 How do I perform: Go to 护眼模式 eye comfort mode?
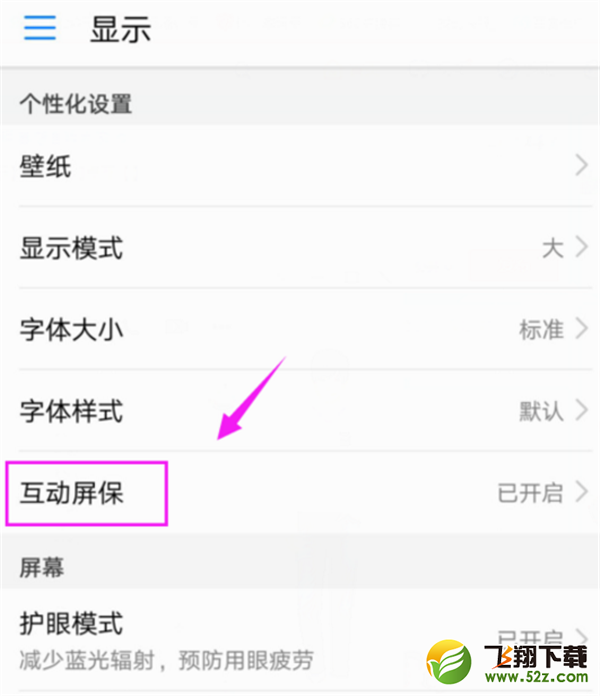point(300,637)
